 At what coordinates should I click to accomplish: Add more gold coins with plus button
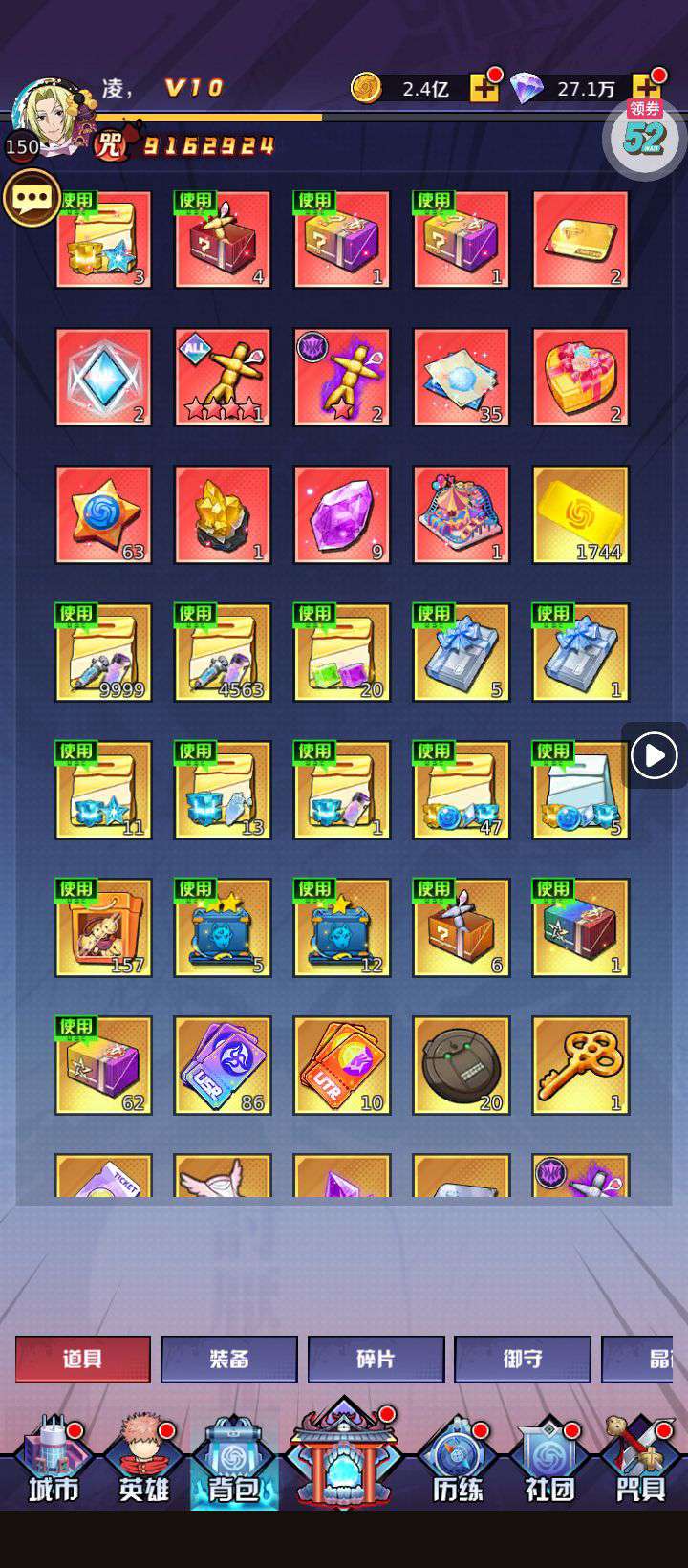click(484, 89)
